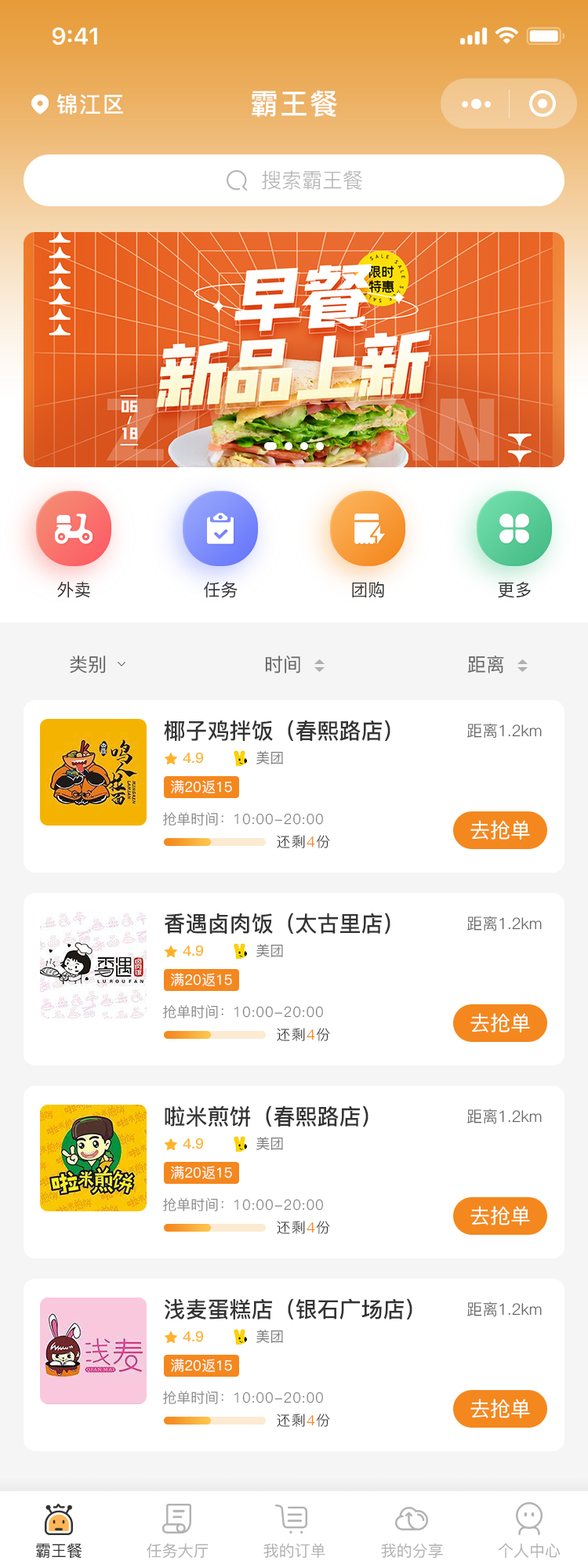Open the 早餐新品上新 banner
This screenshot has width=588, height=1568.
click(294, 350)
